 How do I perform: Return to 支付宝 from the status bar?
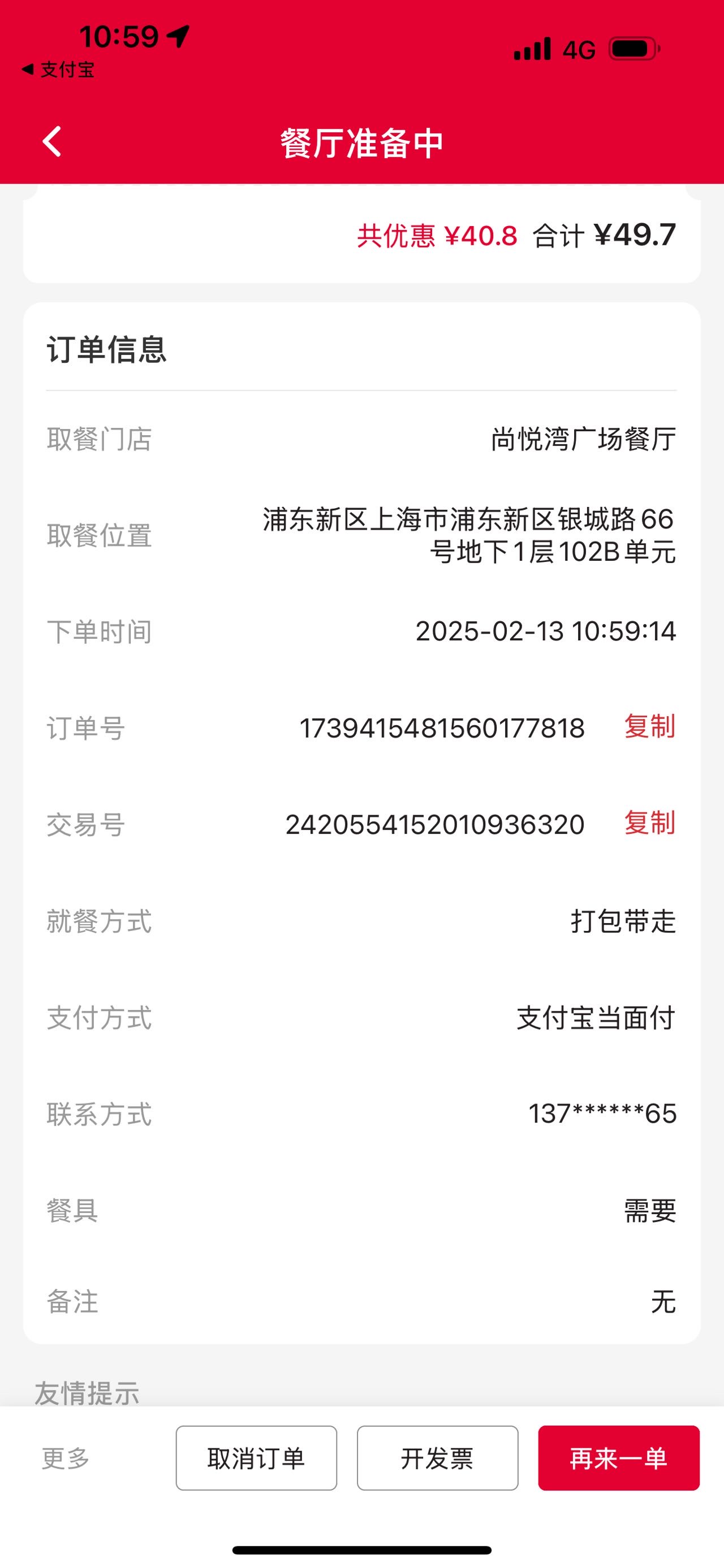pos(58,70)
